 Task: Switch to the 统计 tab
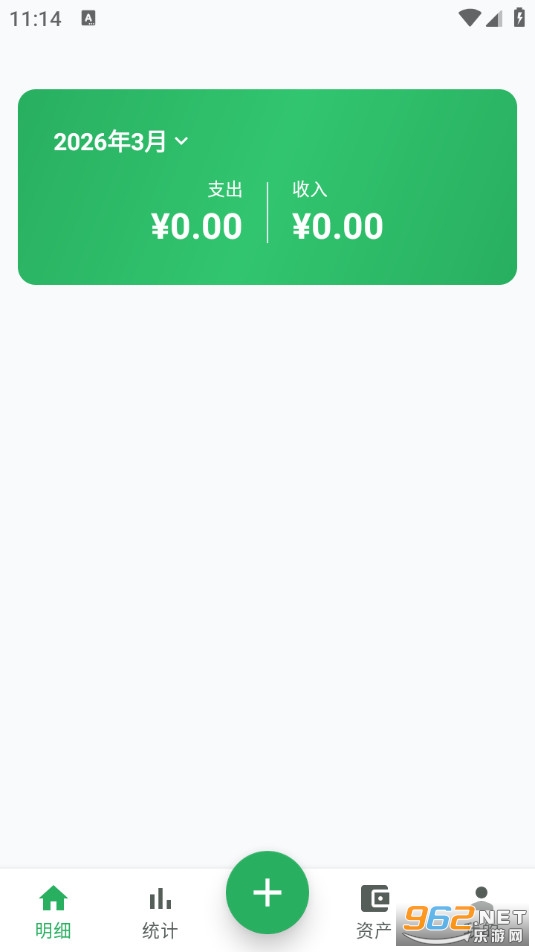click(x=160, y=911)
